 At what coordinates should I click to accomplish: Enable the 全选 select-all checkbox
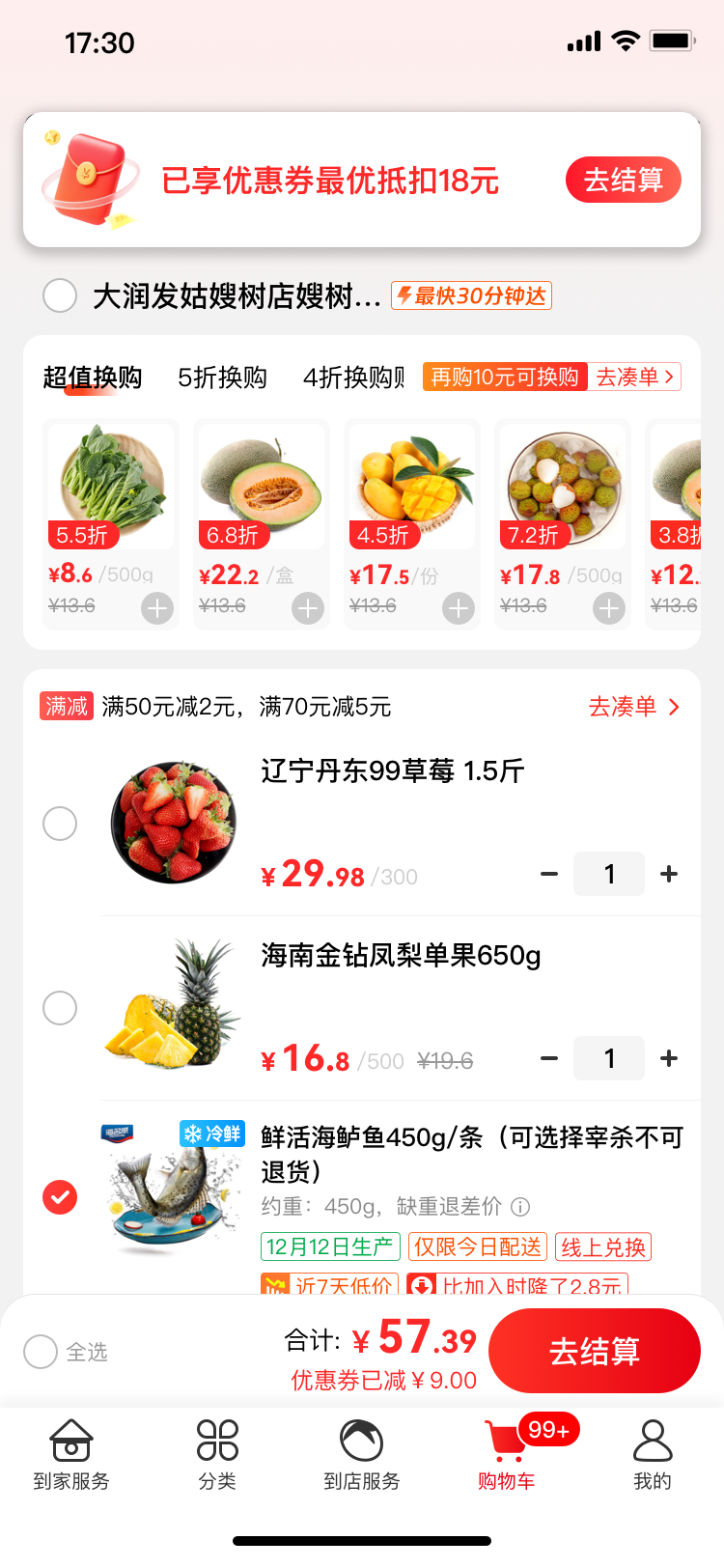(x=40, y=1352)
